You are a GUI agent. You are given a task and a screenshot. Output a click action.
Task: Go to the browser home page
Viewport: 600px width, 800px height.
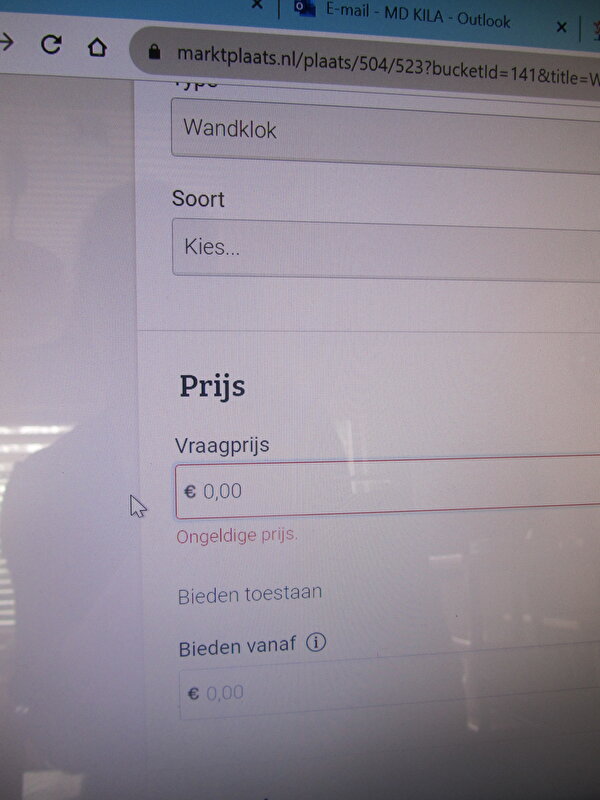[97, 45]
